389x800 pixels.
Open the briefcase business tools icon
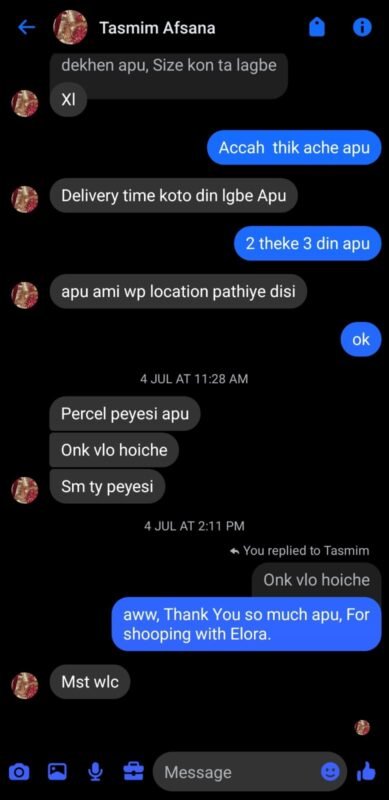tap(134, 772)
